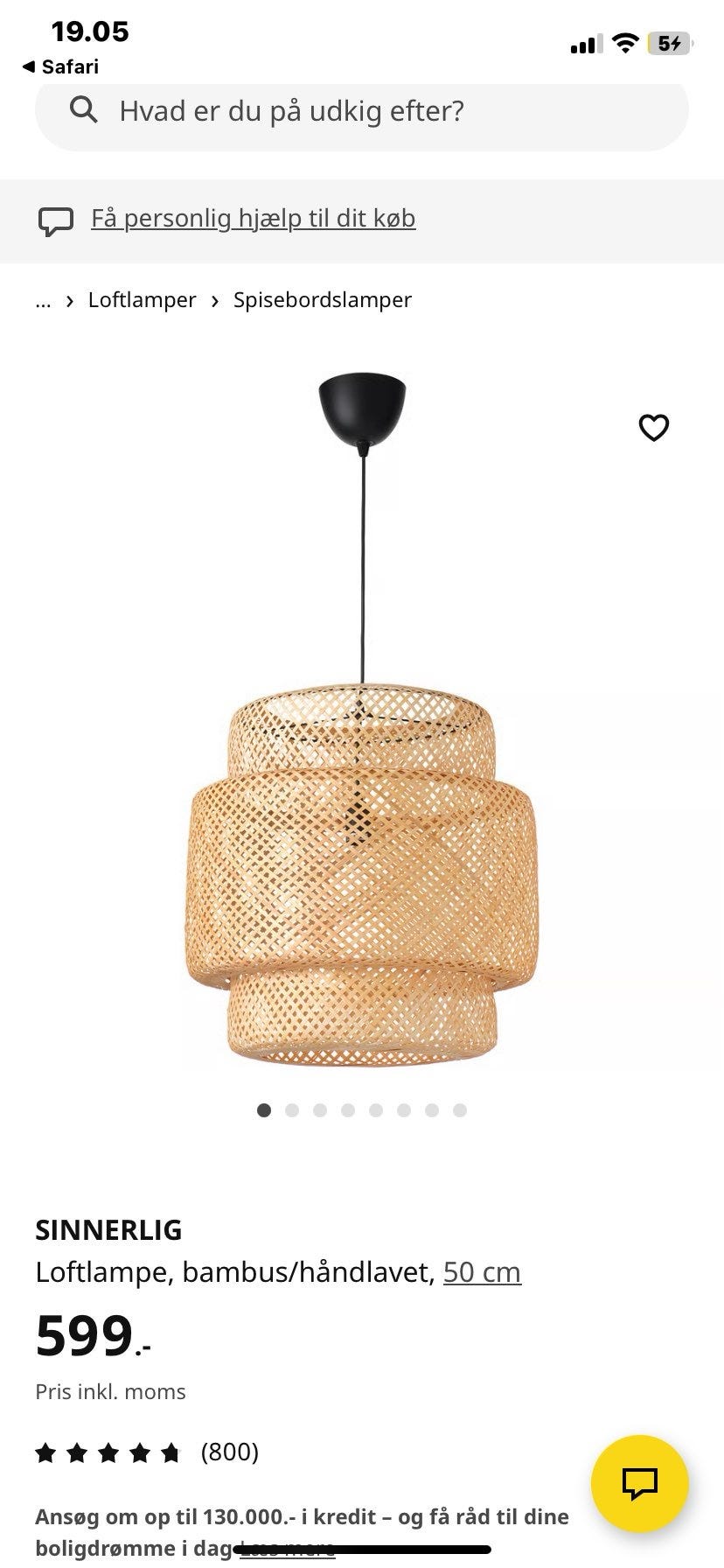Open 'Få personlig hjælp til dit køb' link
724x1568 pixels.
[253, 219]
